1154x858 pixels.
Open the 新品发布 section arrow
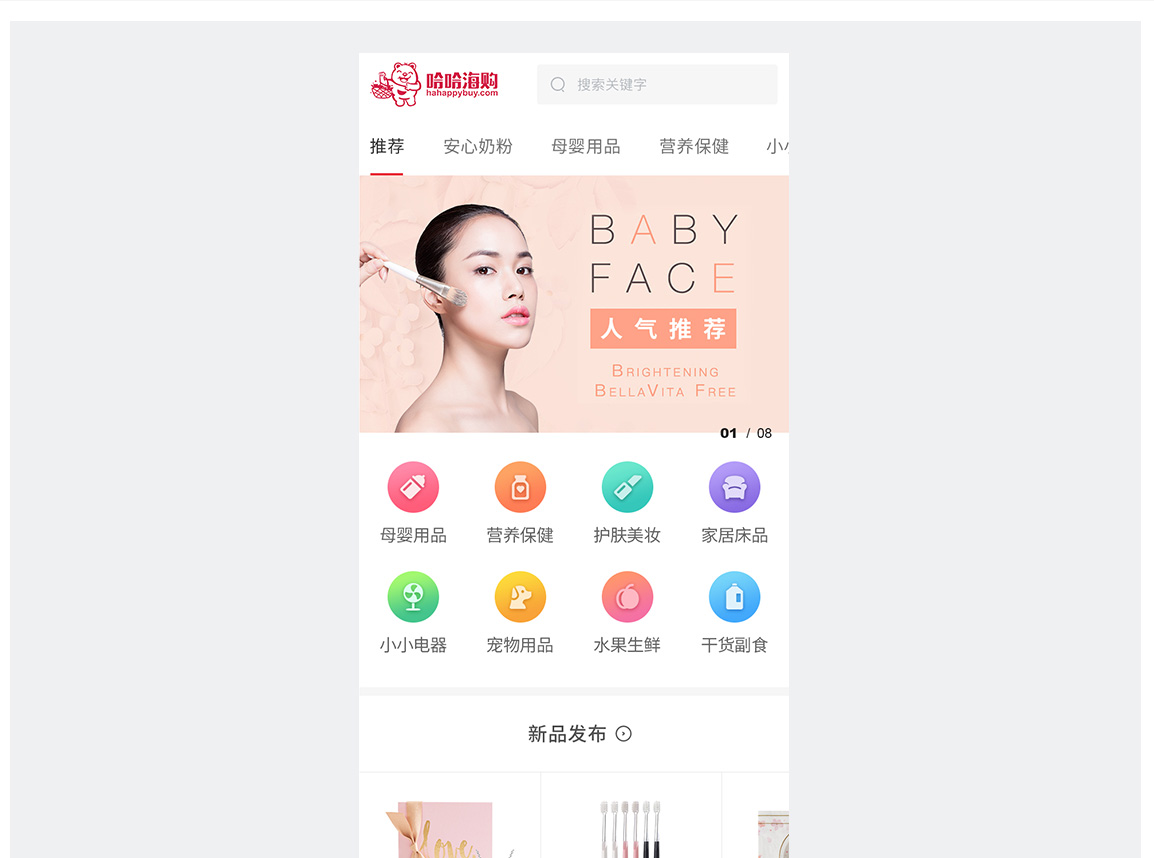coord(624,734)
